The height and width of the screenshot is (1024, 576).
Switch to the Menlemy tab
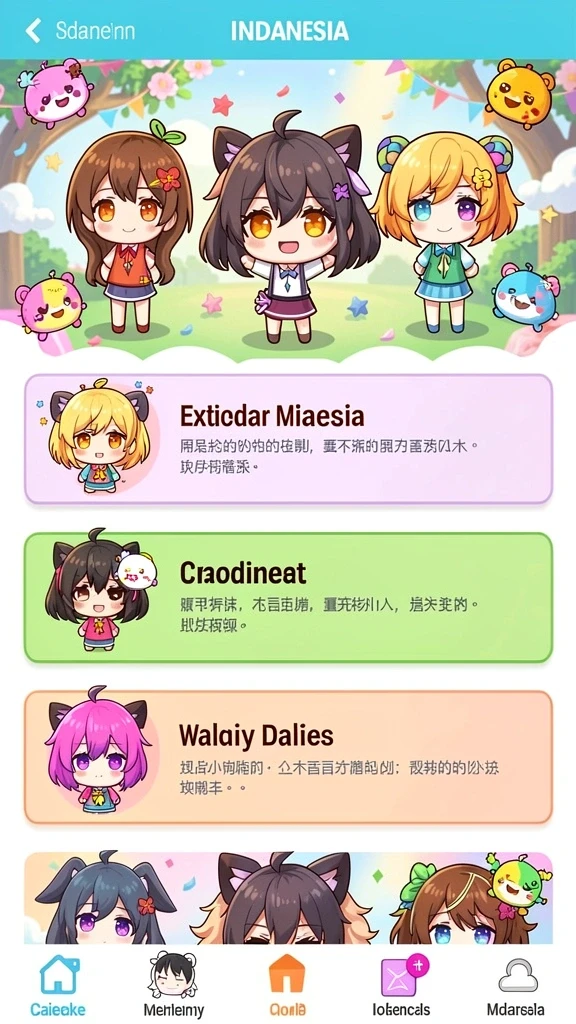(x=173, y=984)
